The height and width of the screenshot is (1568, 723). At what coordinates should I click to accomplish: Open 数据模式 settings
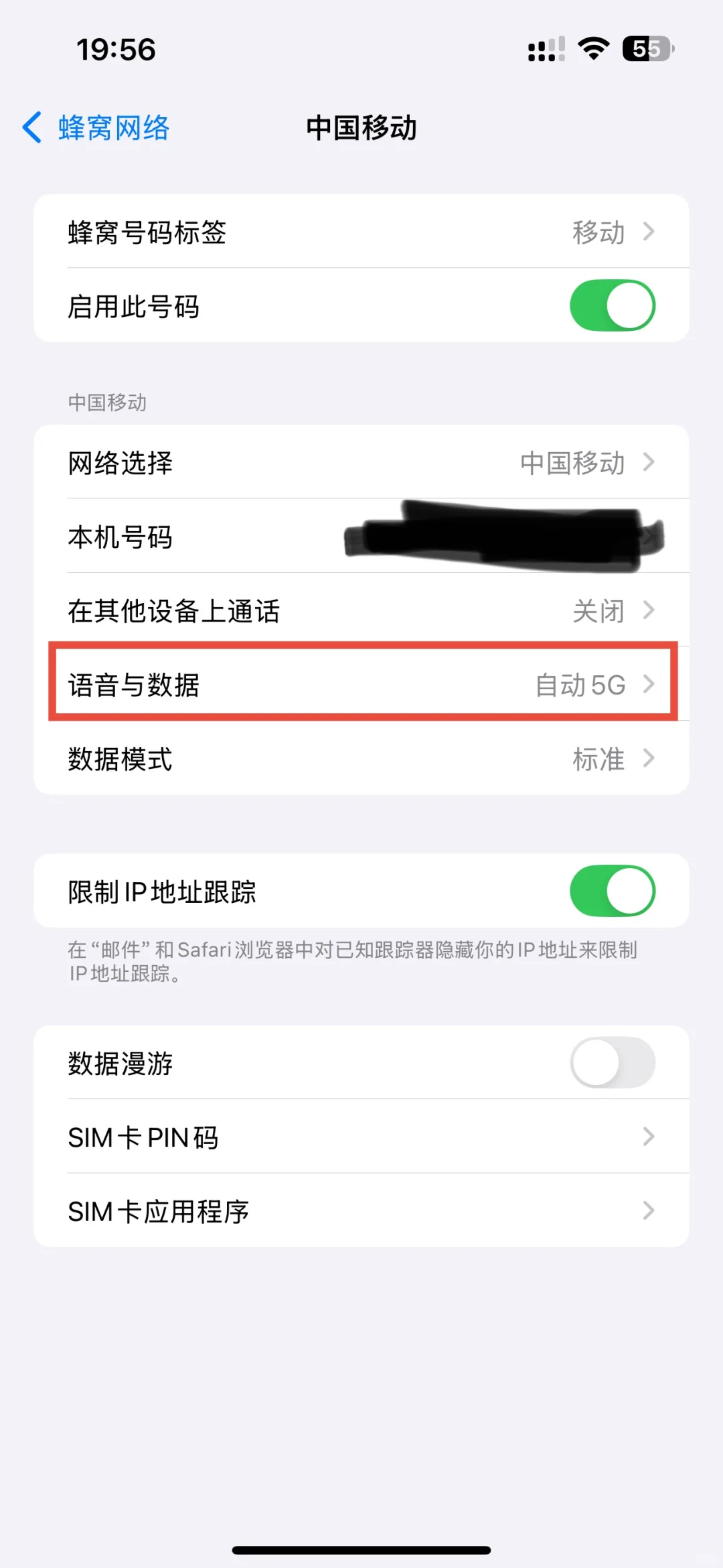pos(361,759)
